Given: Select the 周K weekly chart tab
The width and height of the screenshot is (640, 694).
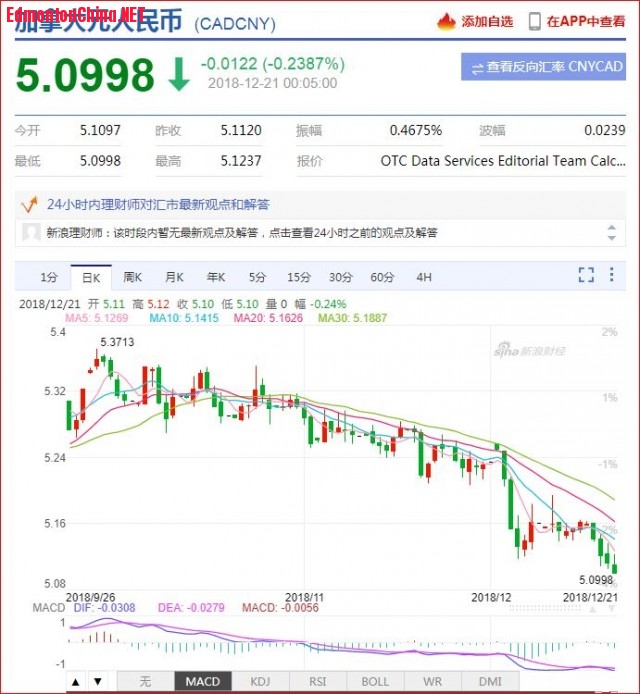Looking at the screenshot, I should coord(132,277).
